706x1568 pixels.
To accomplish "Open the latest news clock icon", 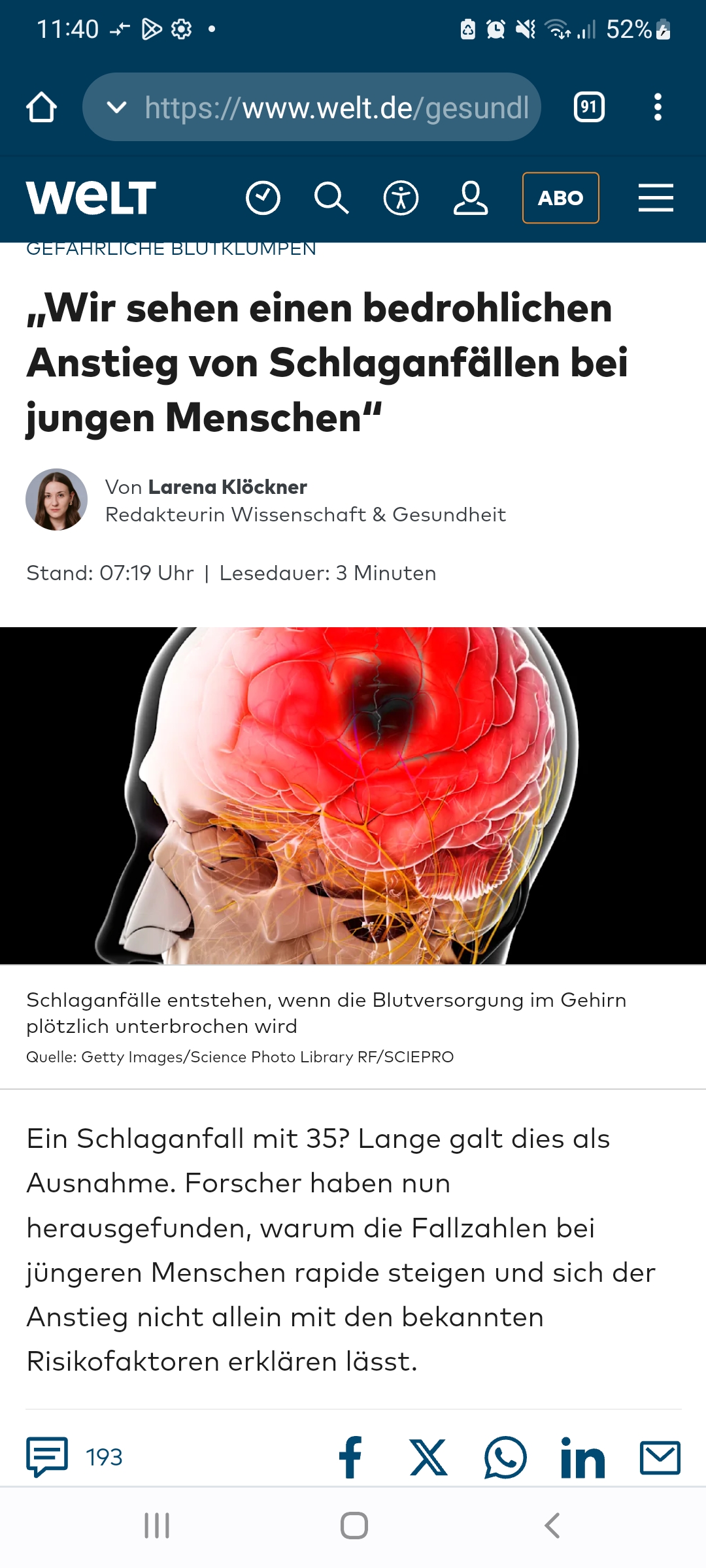I will [x=263, y=198].
